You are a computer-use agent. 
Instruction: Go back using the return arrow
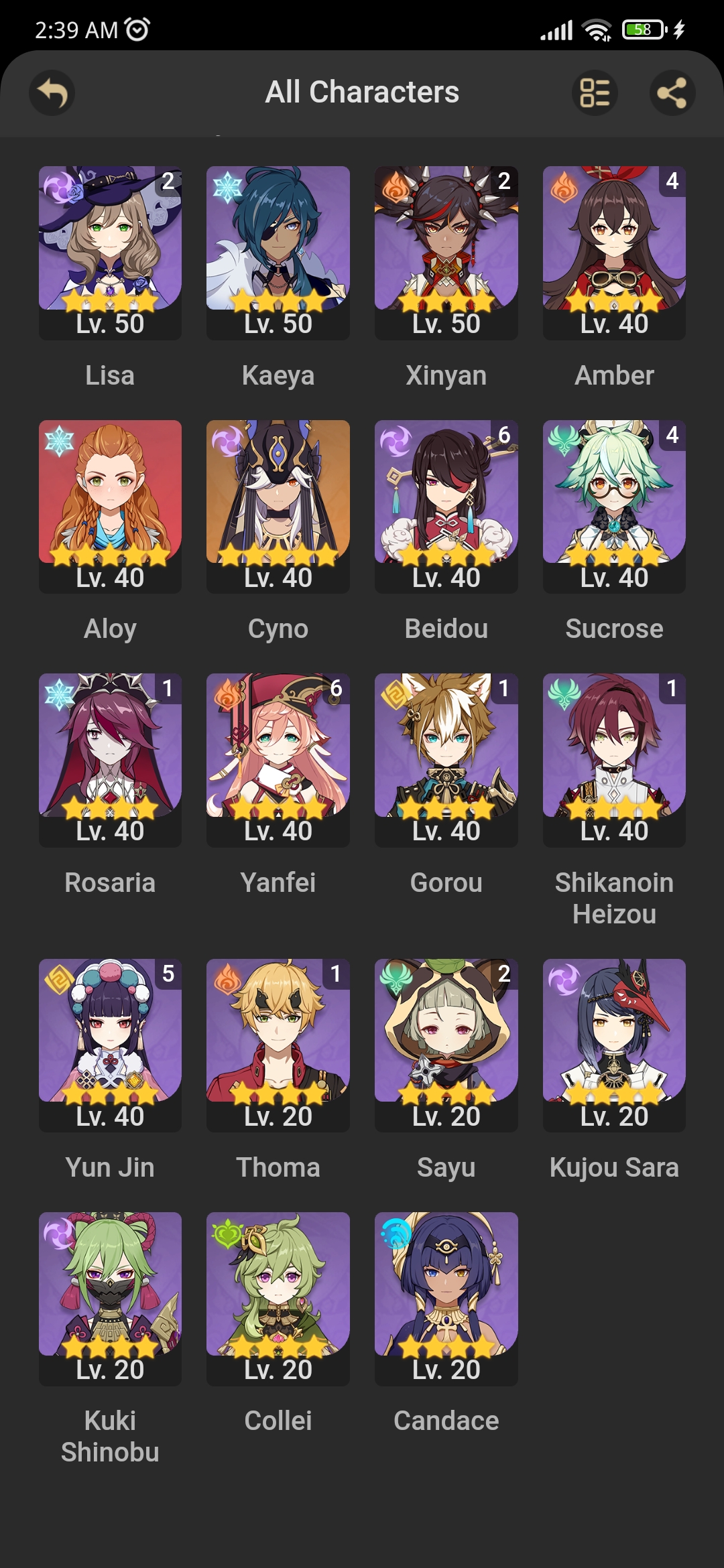52,92
